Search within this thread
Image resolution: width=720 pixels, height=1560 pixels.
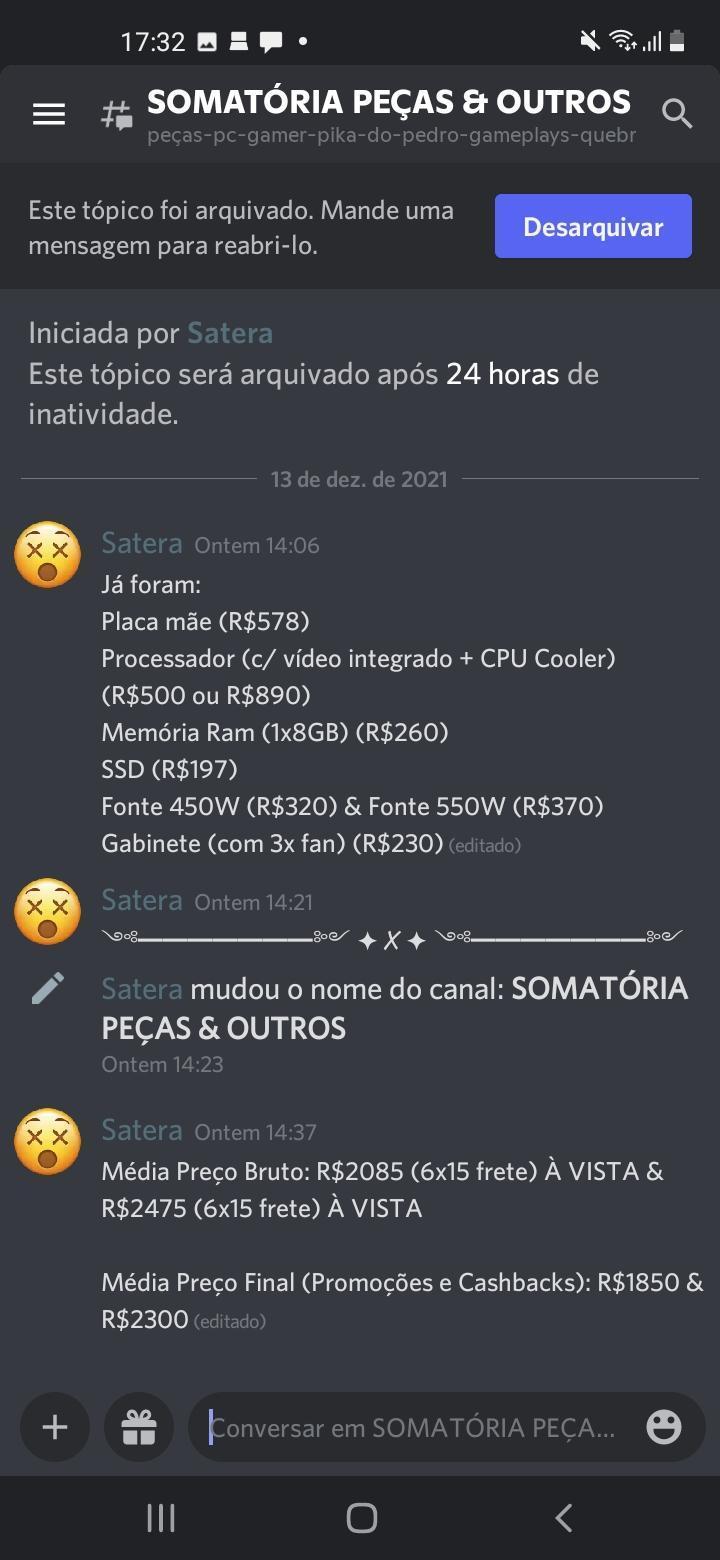tap(677, 114)
